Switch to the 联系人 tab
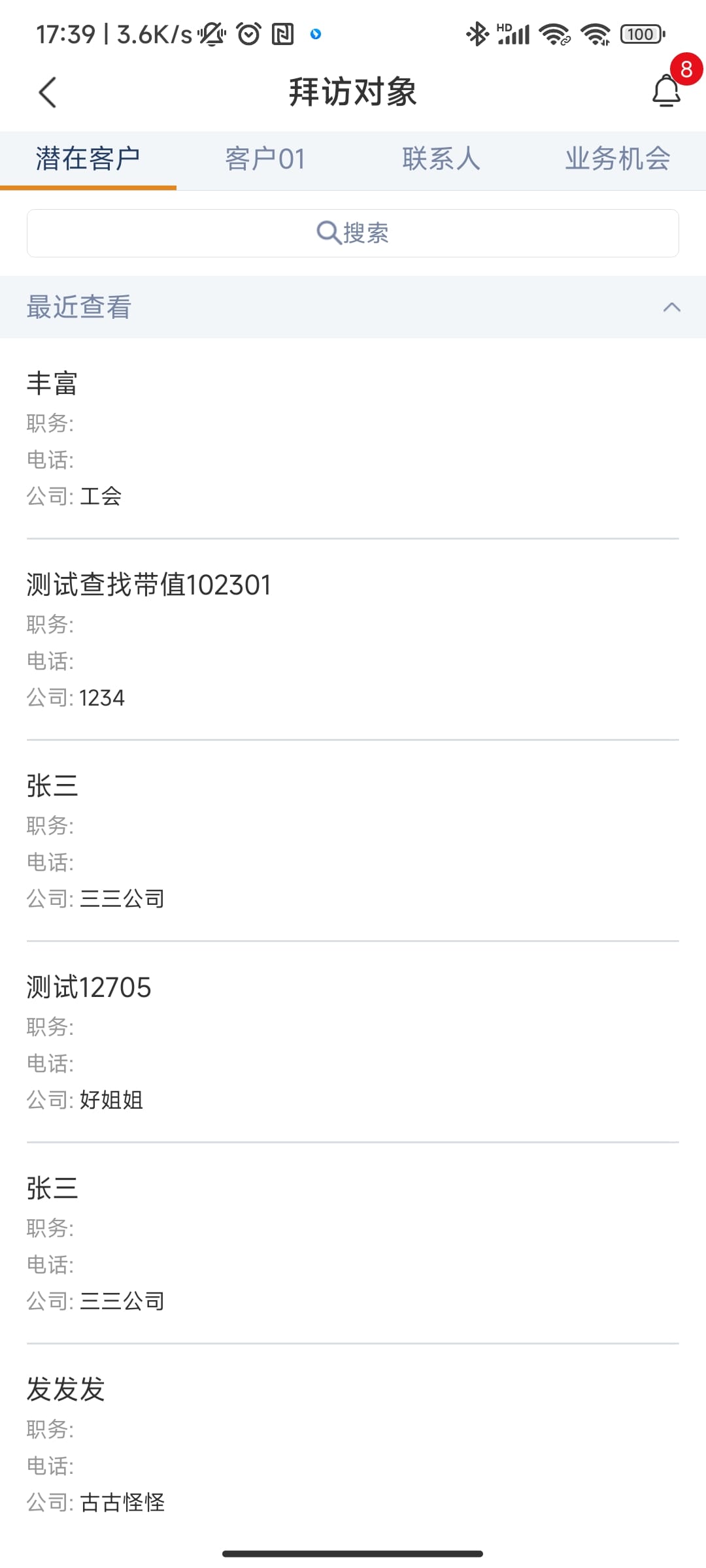Screen dimensions: 706x1568 click(x=441, y=159)
